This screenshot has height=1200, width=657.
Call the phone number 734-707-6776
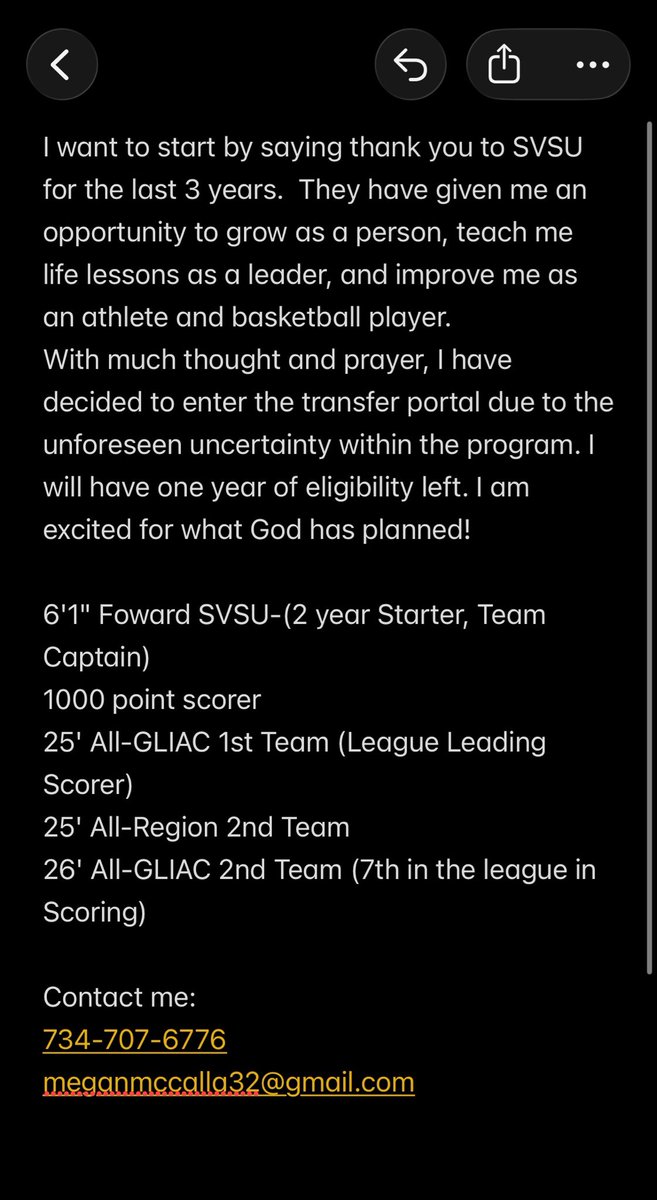pyautogui.click(x=135, y=1039)
